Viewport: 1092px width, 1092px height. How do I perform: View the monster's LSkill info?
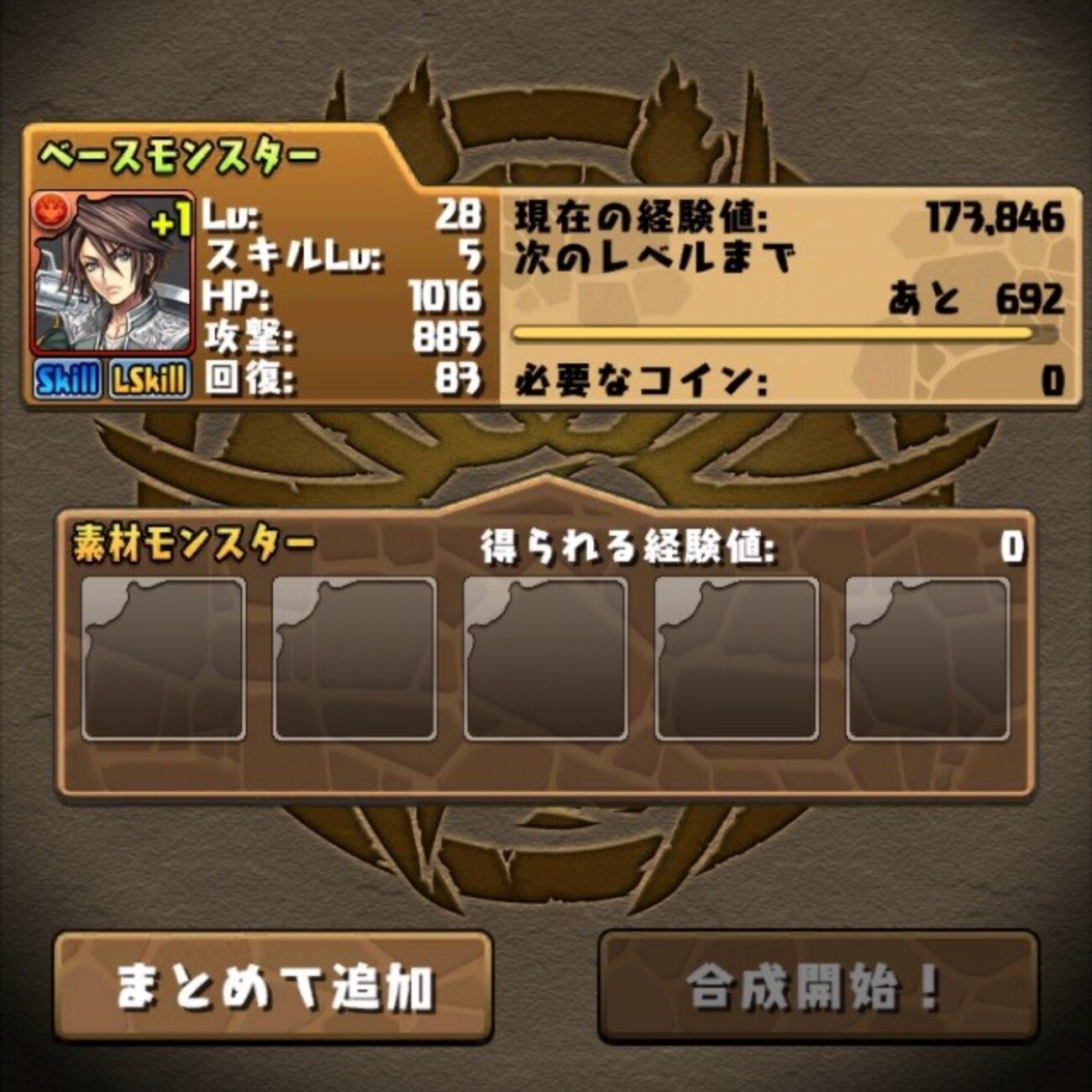pos(150,381)
